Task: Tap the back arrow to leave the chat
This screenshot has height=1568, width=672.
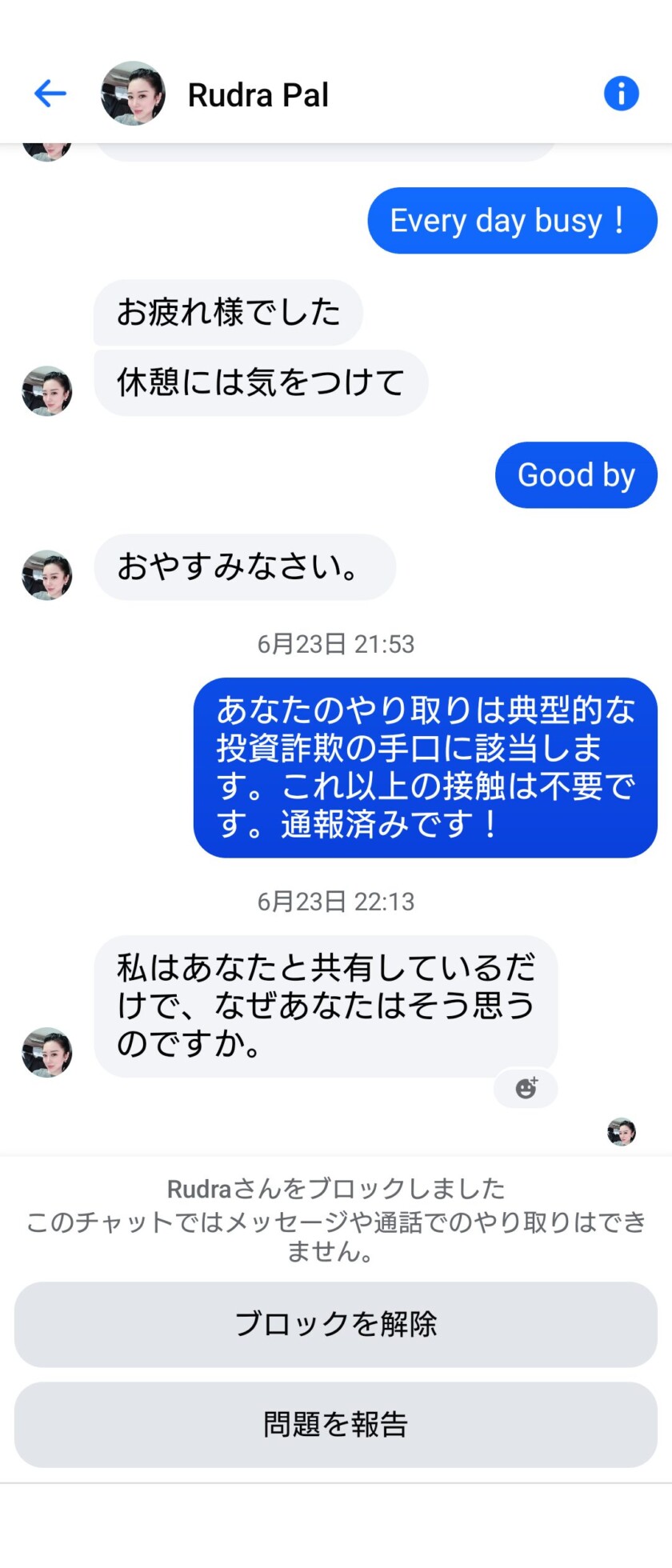Action: tap(50, 94)
